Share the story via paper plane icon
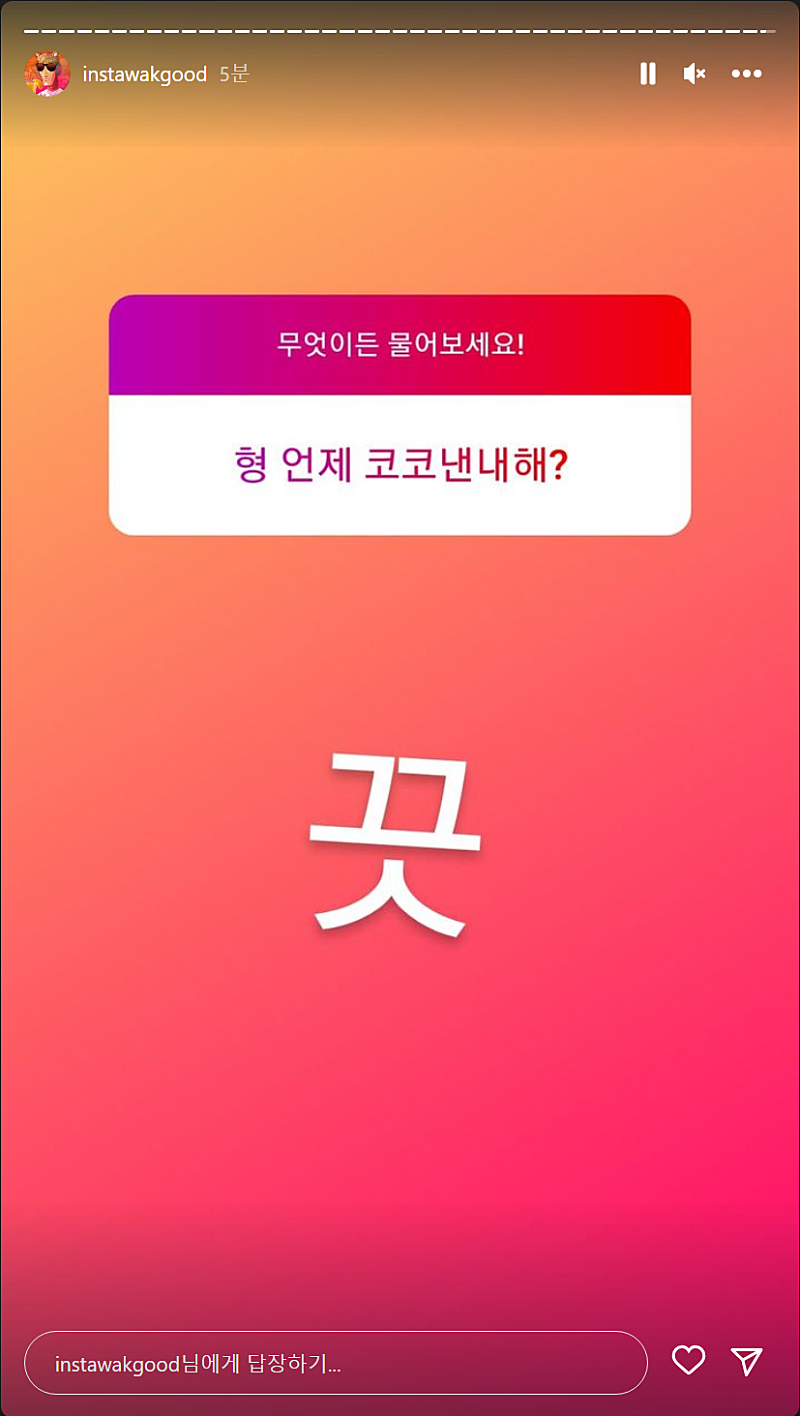Viewport: 800px width, 1416px height. coord(747,1360)
